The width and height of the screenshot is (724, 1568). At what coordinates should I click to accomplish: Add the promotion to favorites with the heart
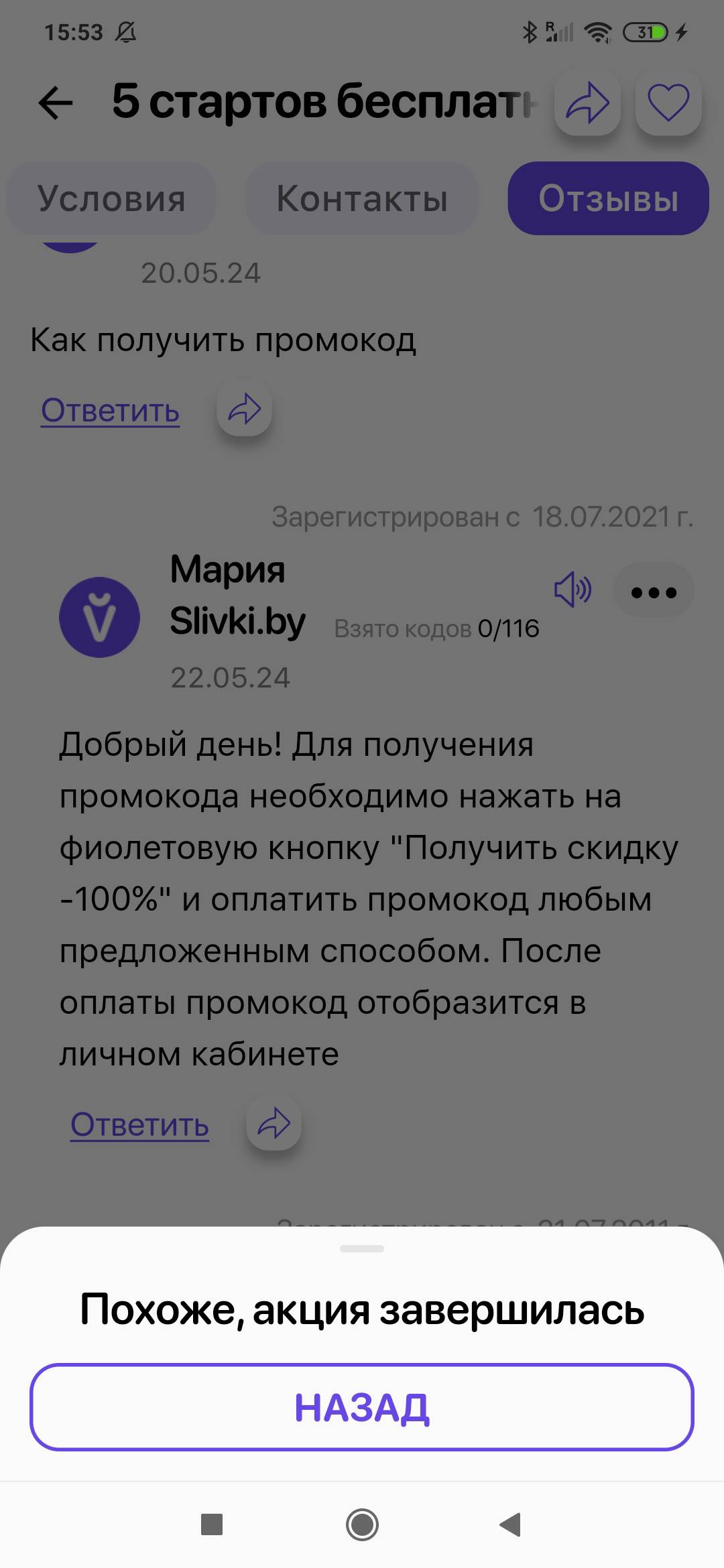(x=668, y=103)
